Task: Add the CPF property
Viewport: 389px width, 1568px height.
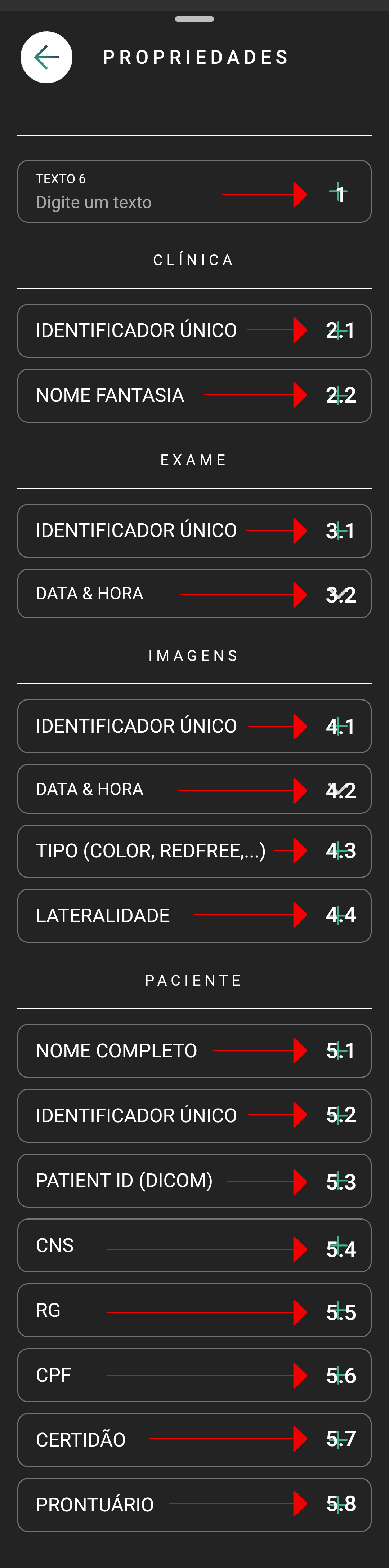Action: [x=339, y=1375]
